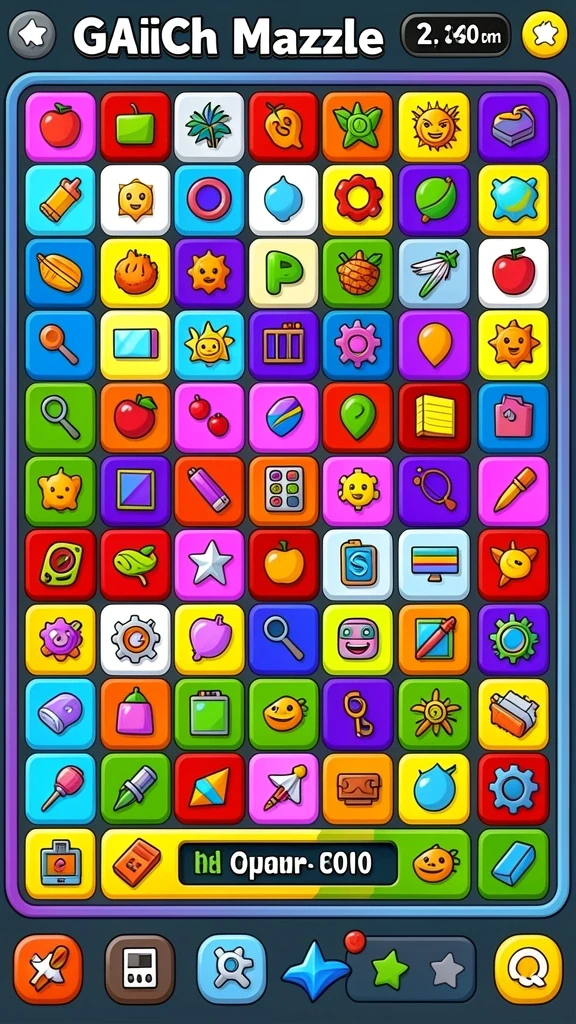The width and height of the screenshot is (576, 1024).
Task: Tap the light blue tile with the monitor
Action: click(x=434, y=565)
